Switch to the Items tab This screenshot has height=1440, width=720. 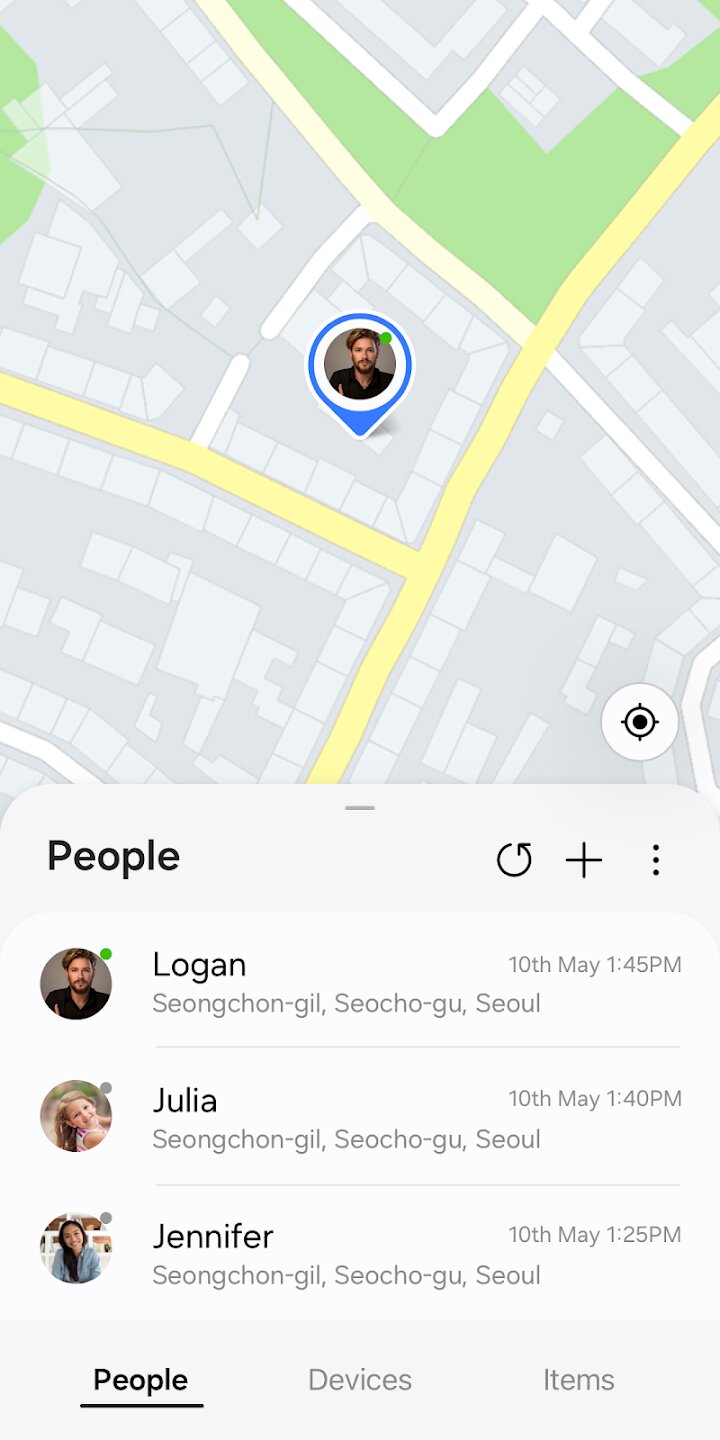578,1380
